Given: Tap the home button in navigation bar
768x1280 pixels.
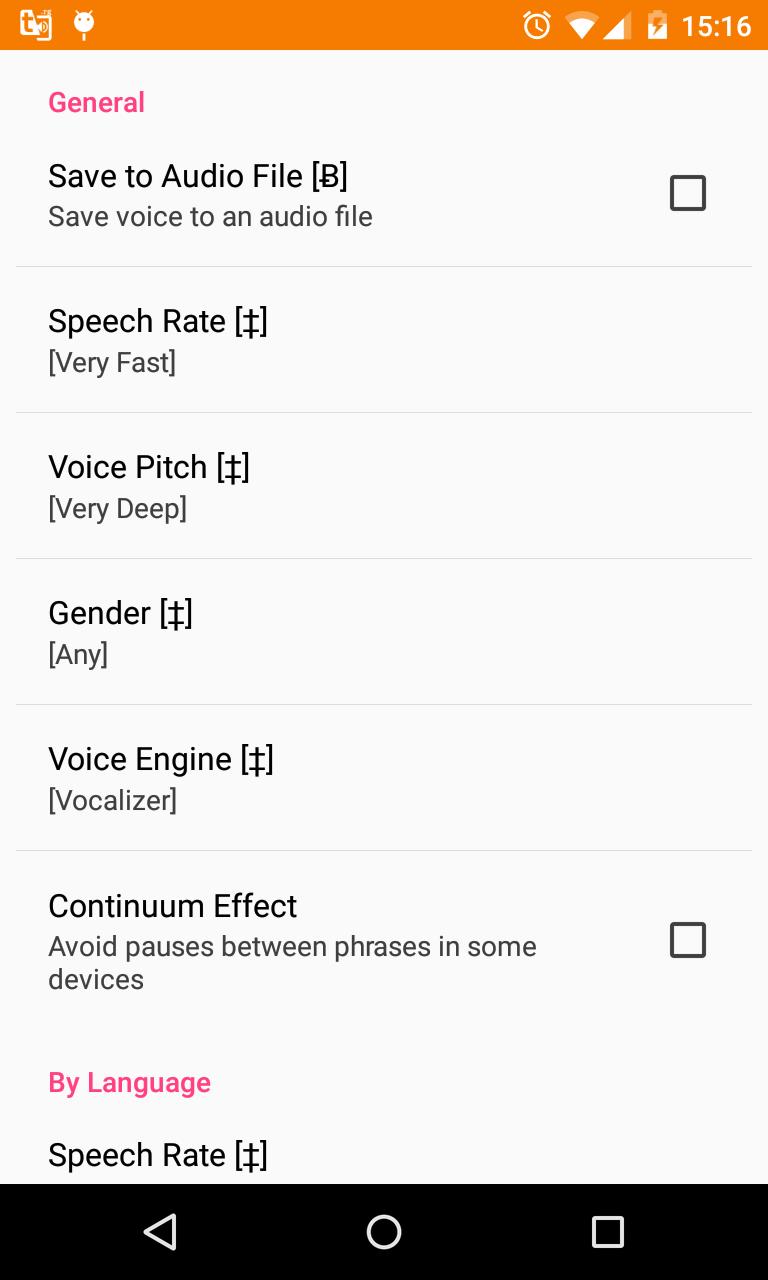Looking at the screenshot, I should (x=384, y=1232).
